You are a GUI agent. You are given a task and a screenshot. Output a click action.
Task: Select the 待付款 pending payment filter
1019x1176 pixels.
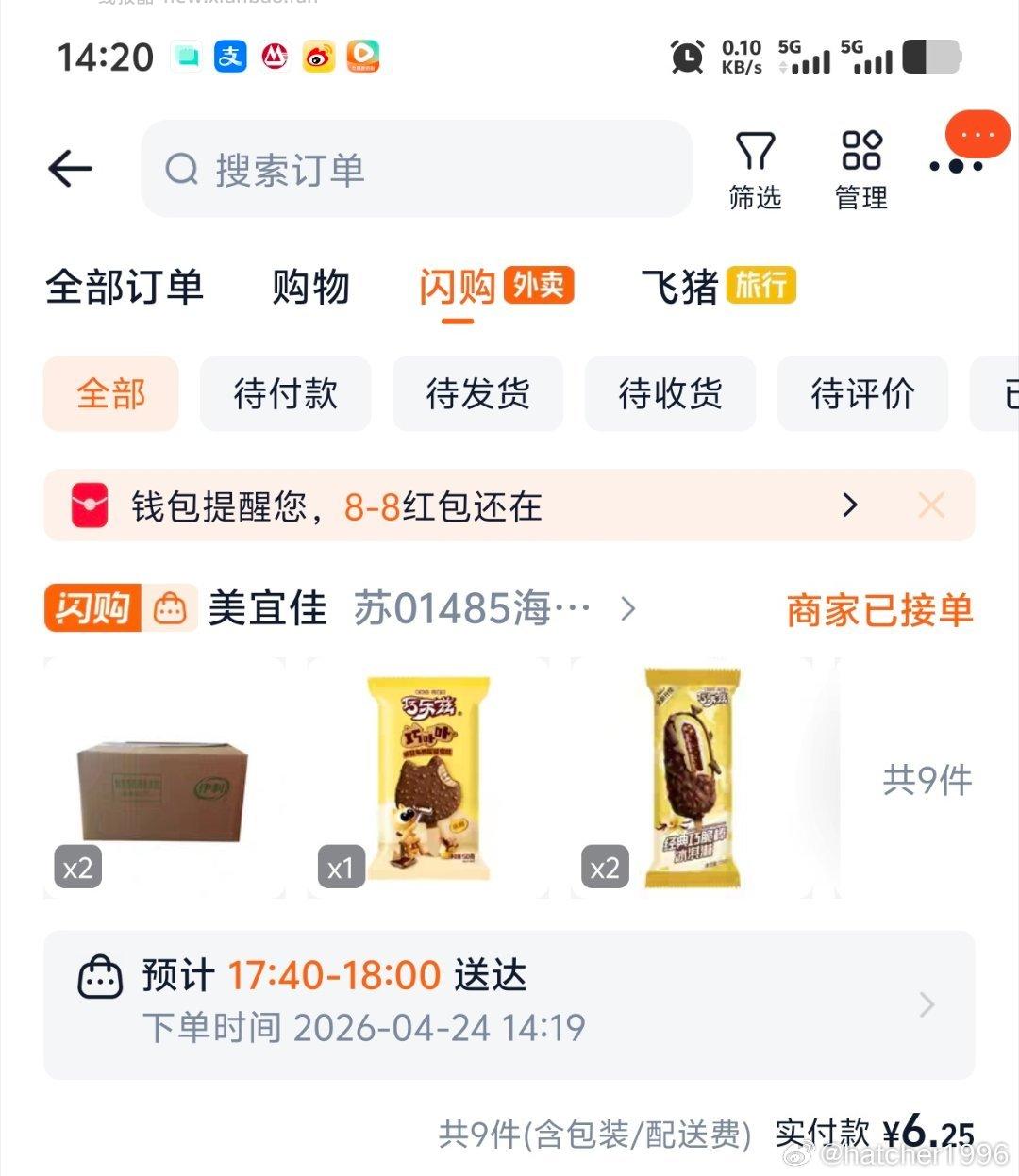pos(285,394)
